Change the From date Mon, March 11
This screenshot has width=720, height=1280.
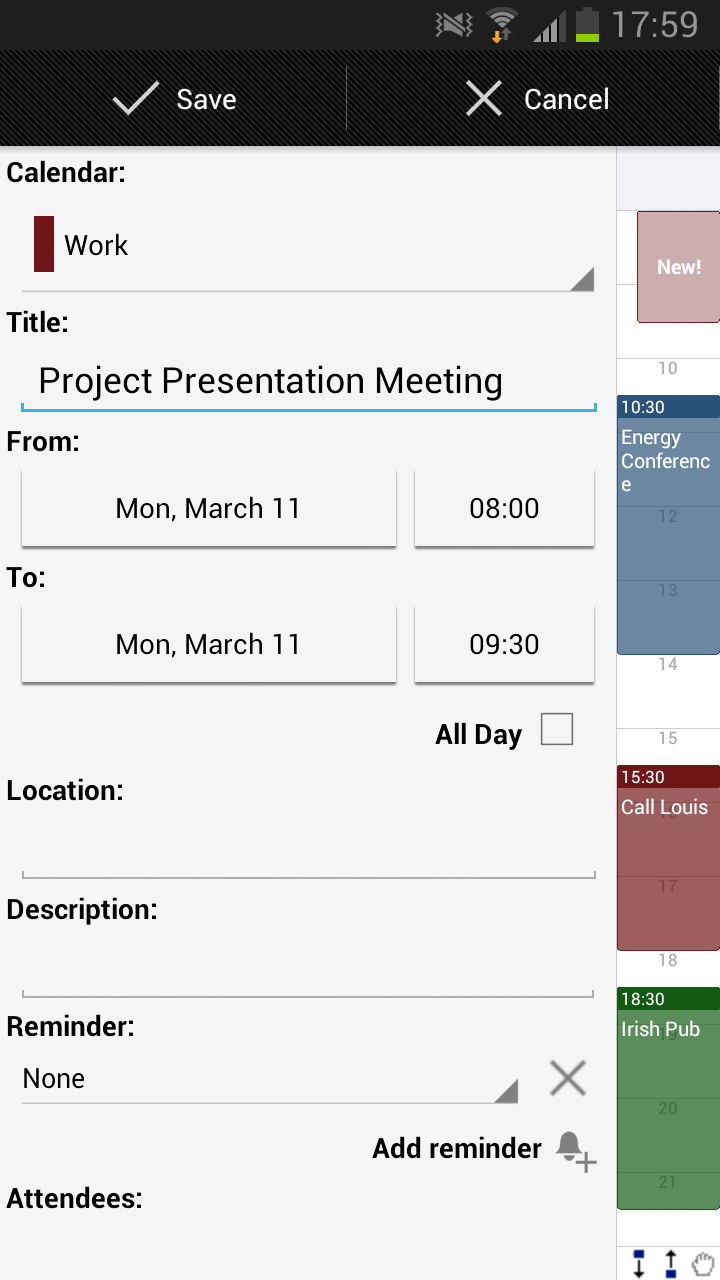(x=208, y=508)
